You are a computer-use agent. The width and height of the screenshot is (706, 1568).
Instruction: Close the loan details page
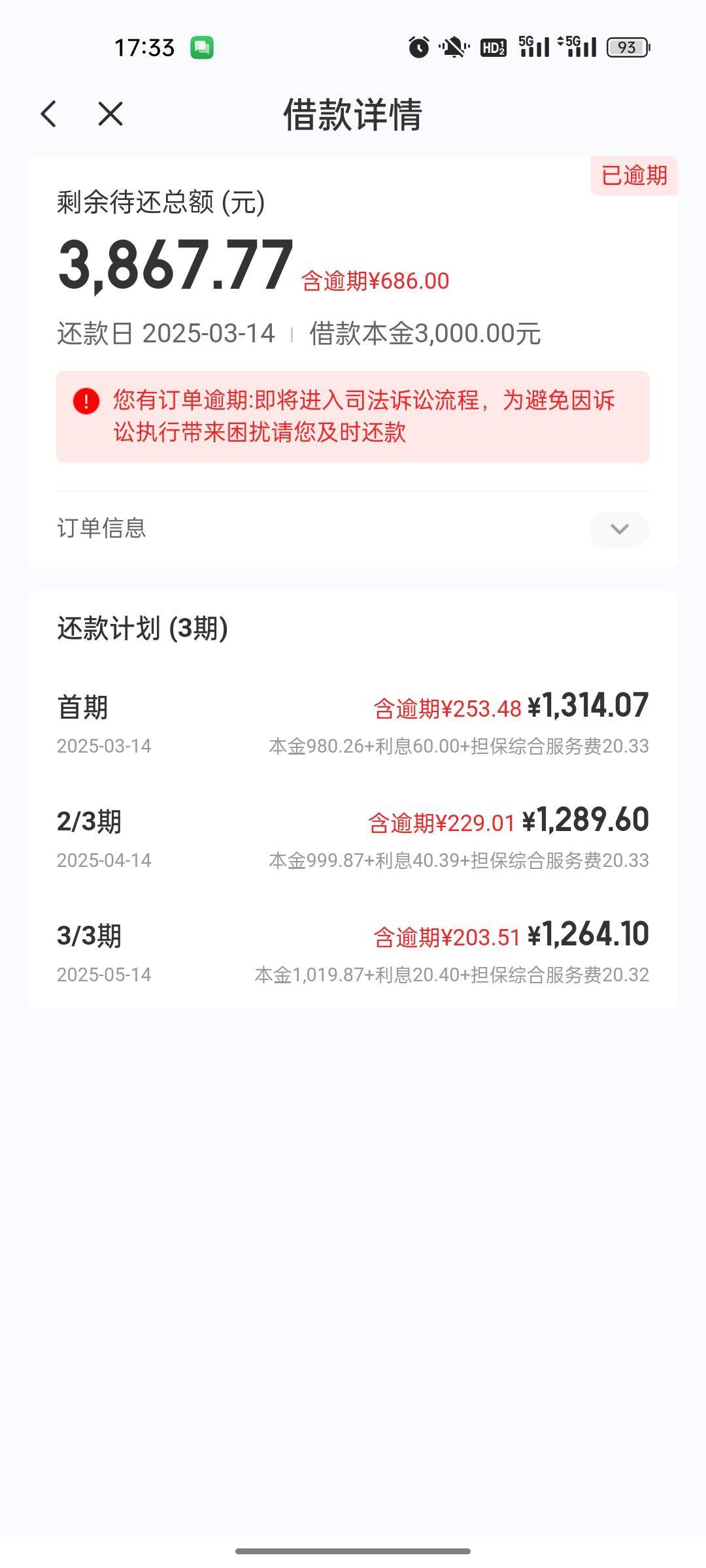(x=110, y=114)
